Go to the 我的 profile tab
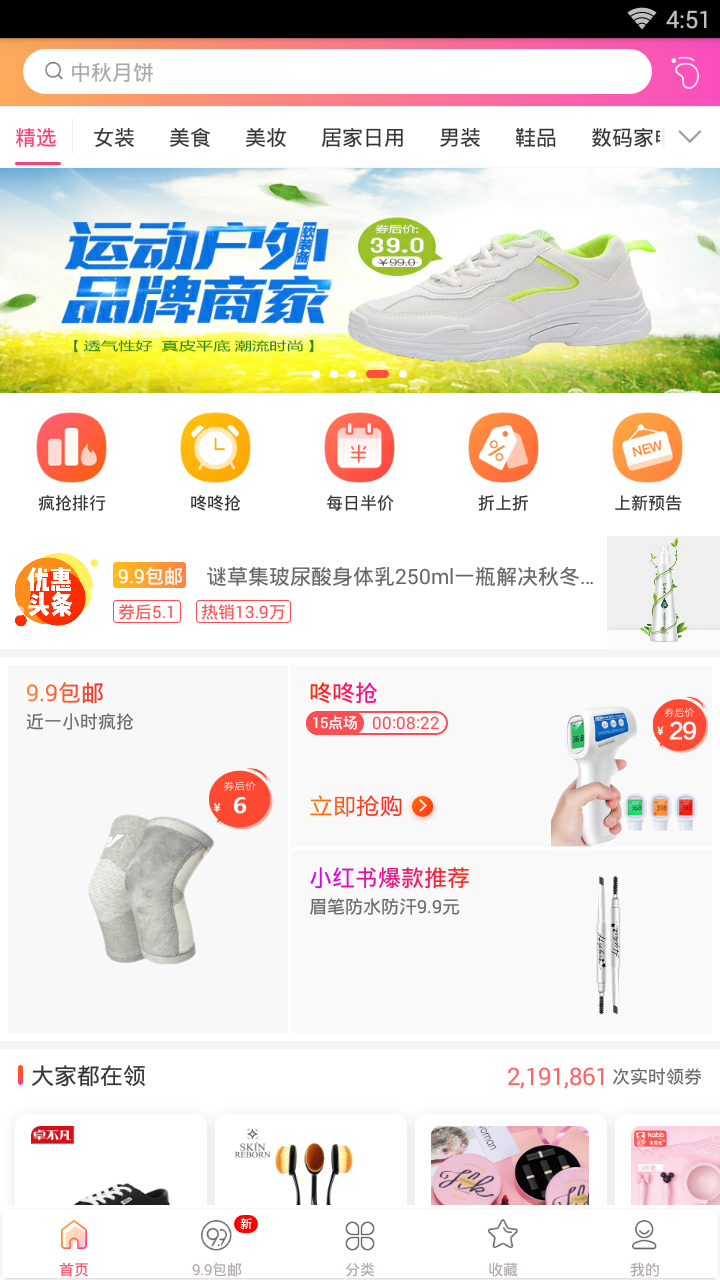The image size is (720, 1280). 645,1246
